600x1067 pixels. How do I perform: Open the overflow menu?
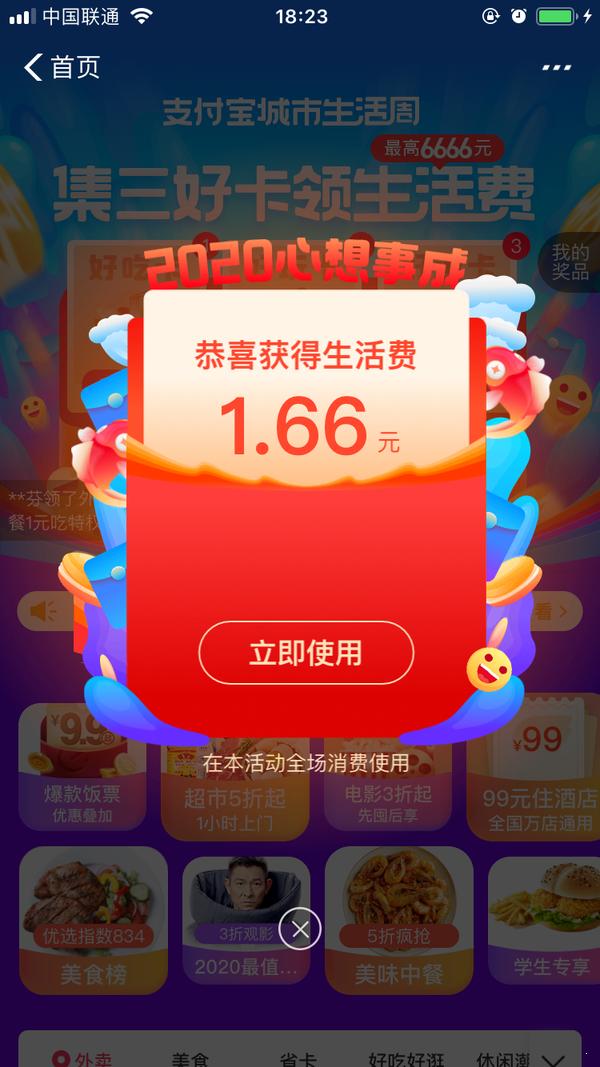tap(556, 67)
